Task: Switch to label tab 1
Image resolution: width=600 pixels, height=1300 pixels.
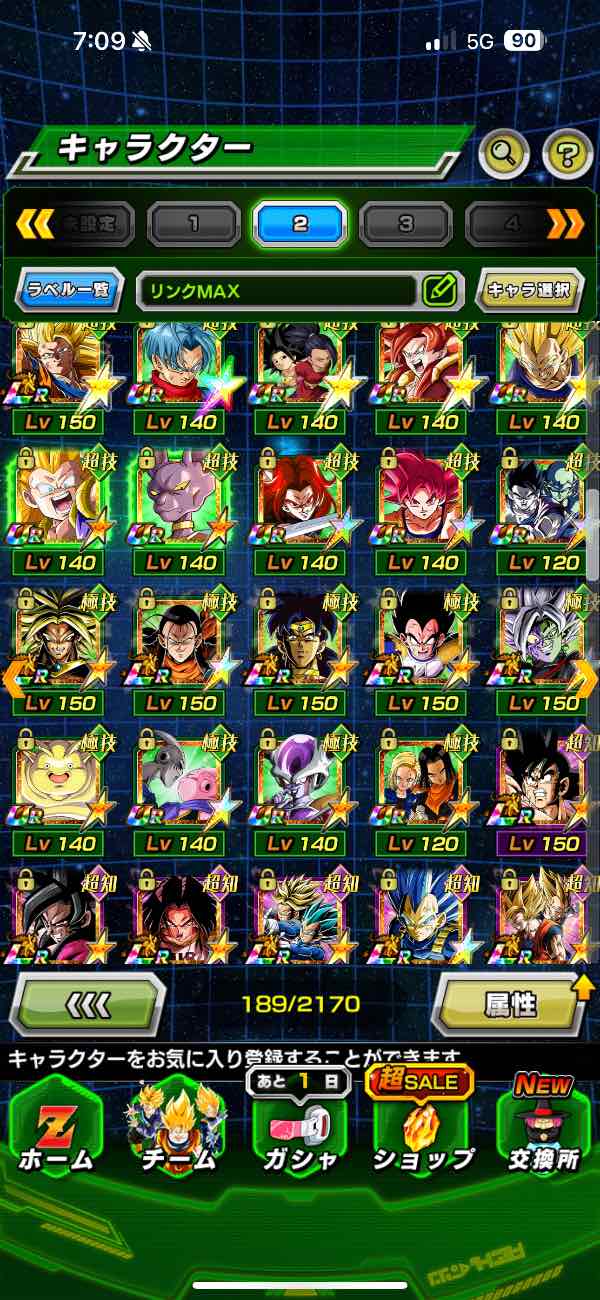Action: [193, 224]
